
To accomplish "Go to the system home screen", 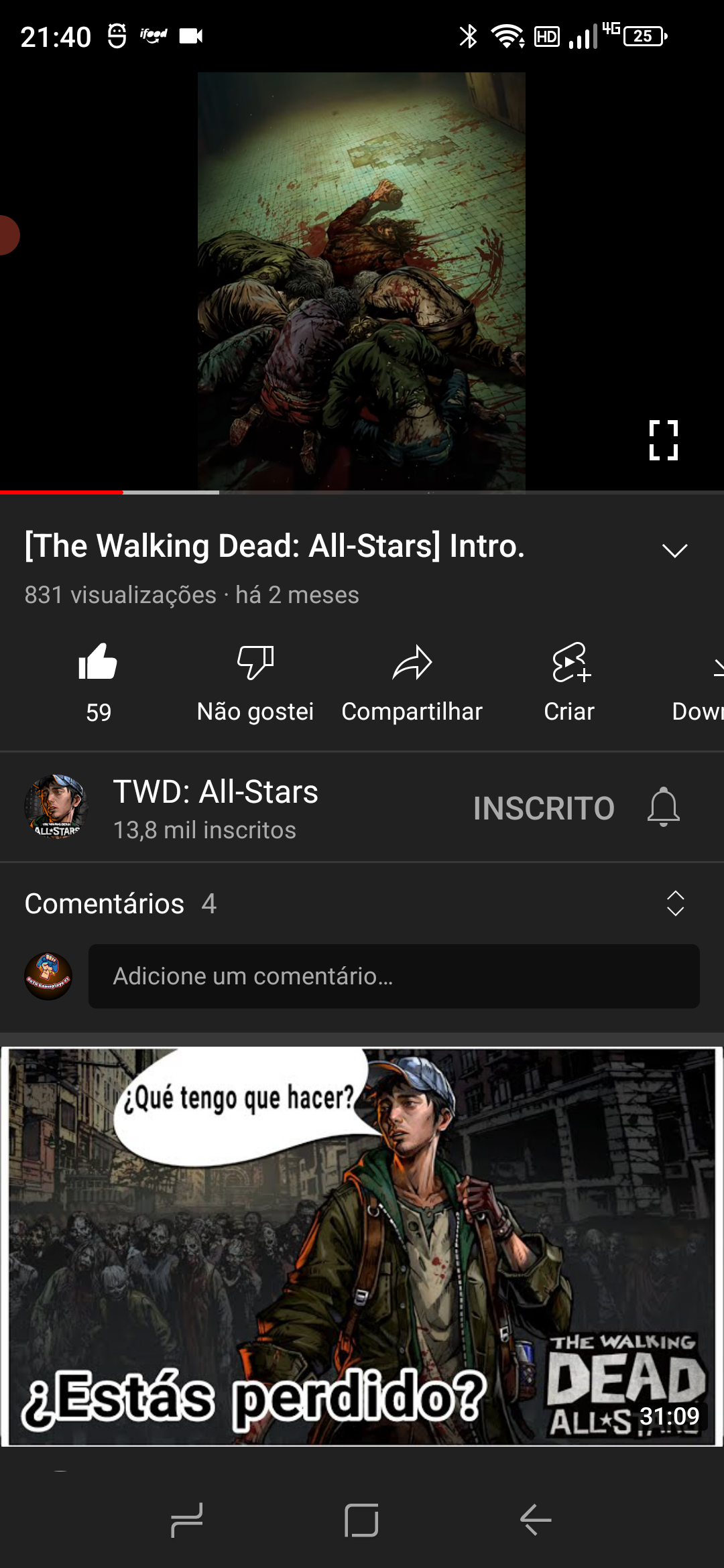I will click(x=361, y=1520).
